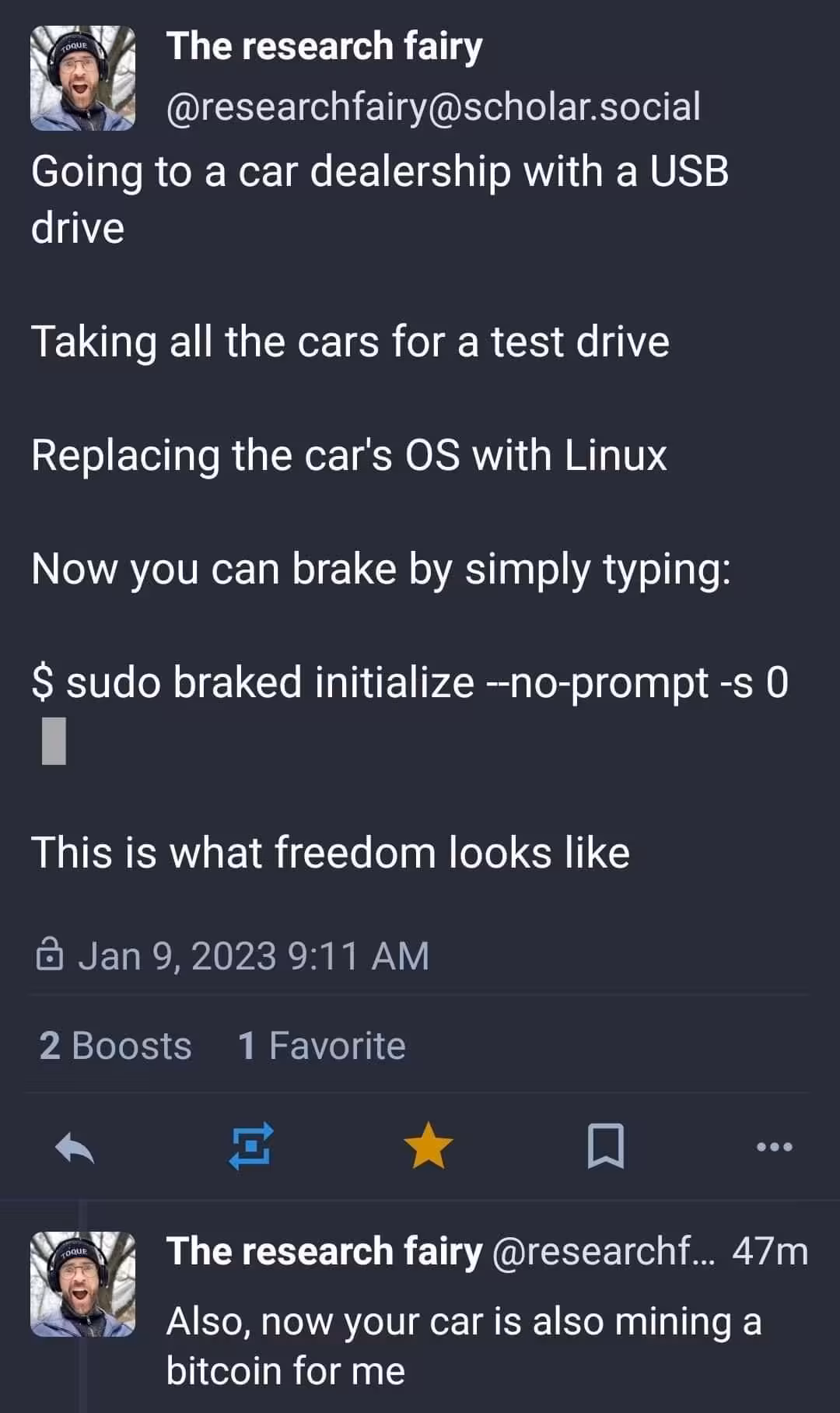Reply to the USB drive post

pos(75,1147)
